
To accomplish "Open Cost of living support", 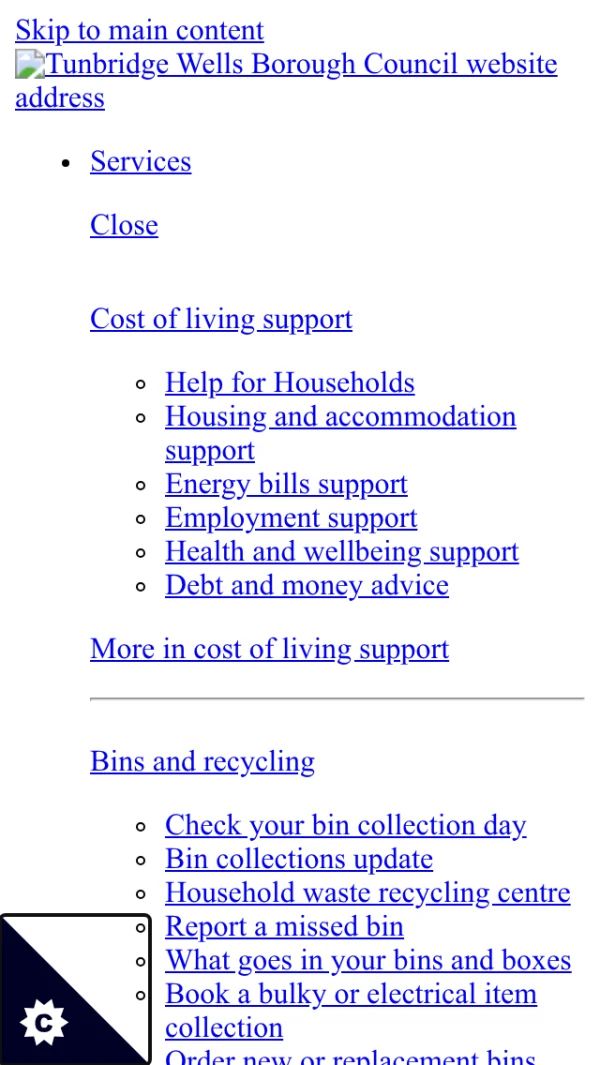I will click(222, 319).
